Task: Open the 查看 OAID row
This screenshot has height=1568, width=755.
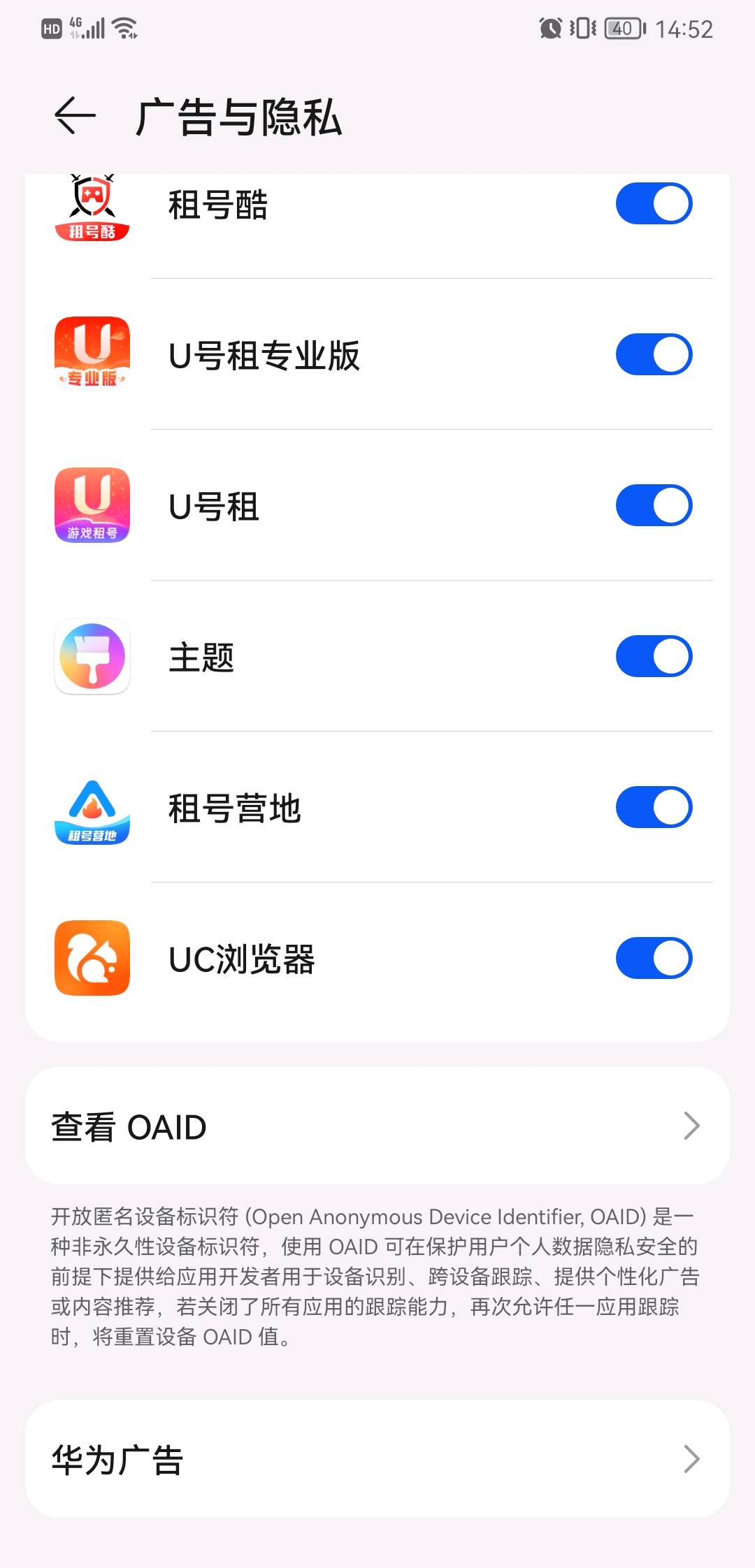Action: pyautogui.click(x=377, y=1126)
